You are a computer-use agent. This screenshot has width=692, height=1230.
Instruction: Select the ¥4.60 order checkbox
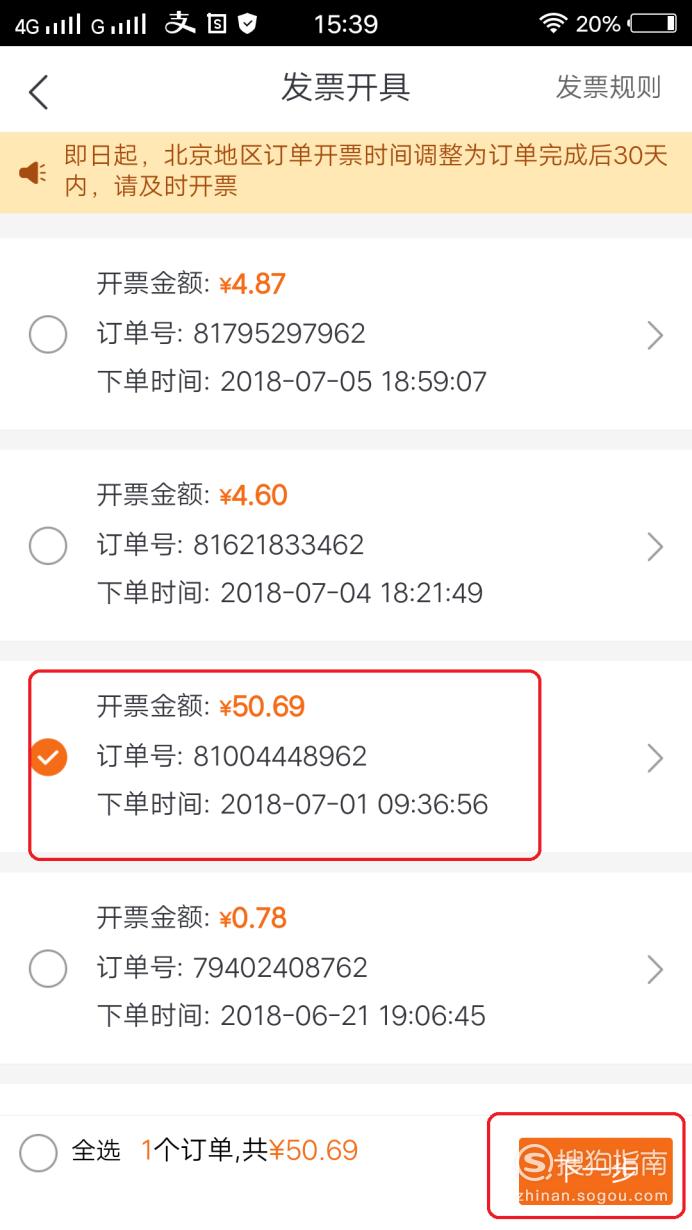pos(48,546)
